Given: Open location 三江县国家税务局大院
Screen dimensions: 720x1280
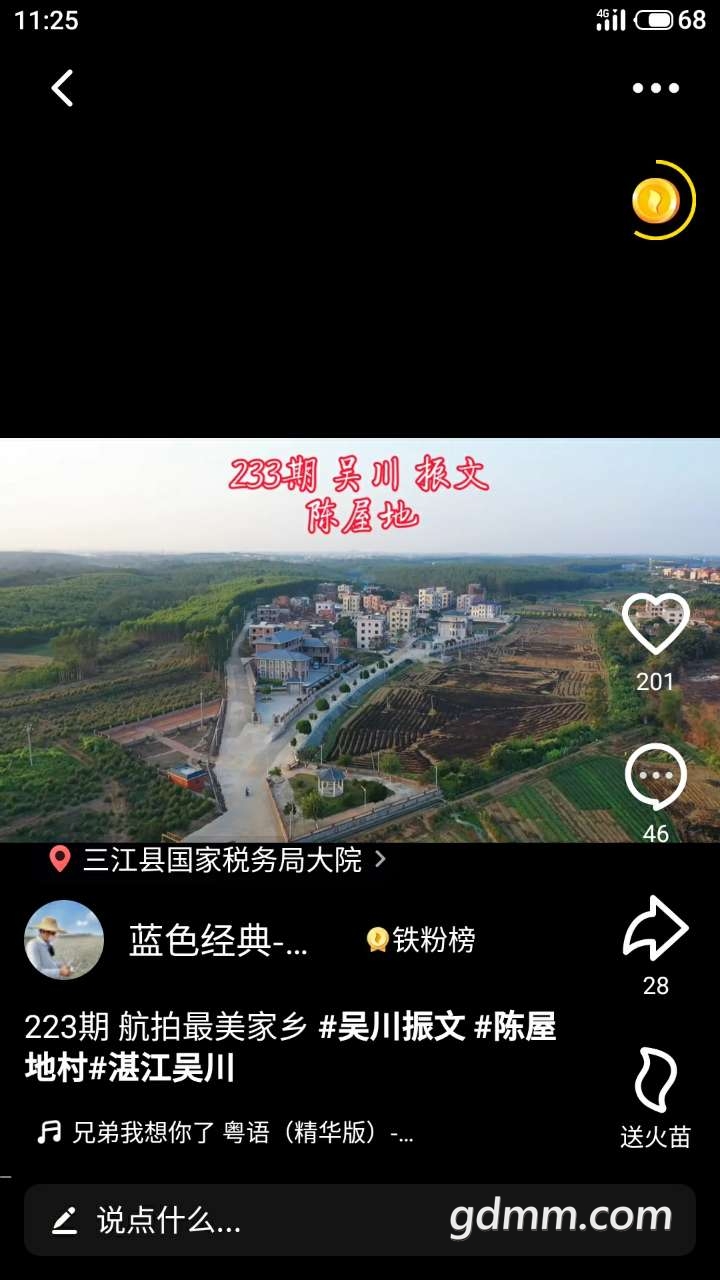Looking at the screenshot, I should pyautogui.click(x=222, y=860).
